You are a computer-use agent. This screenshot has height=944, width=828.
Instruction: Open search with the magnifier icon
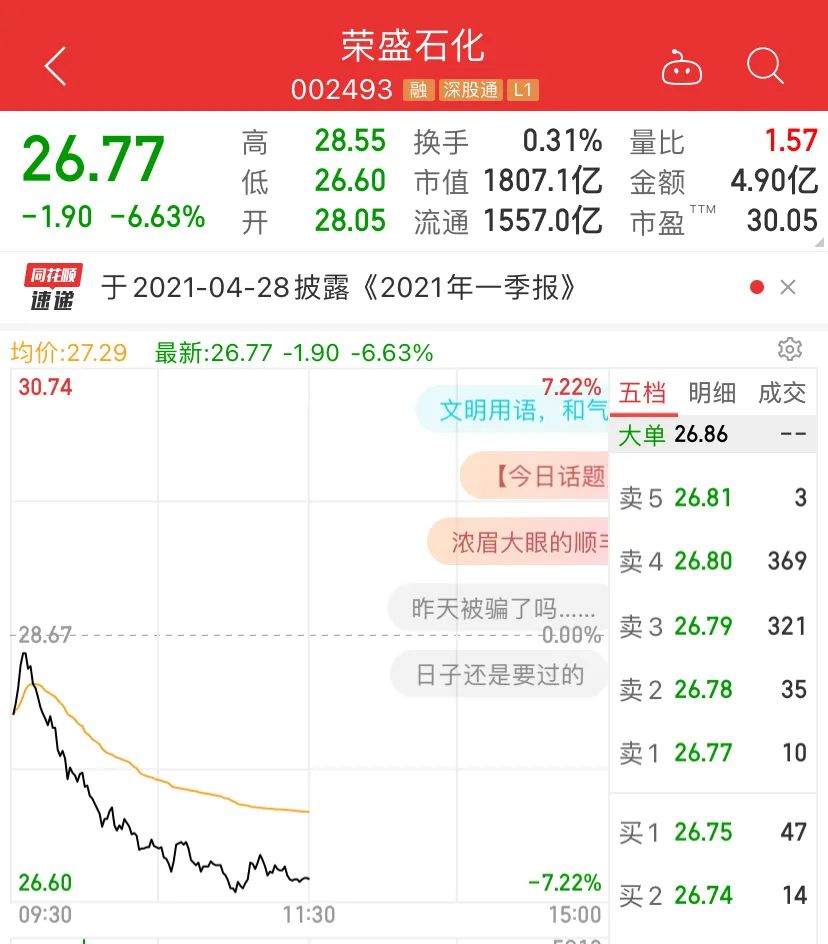765,66
